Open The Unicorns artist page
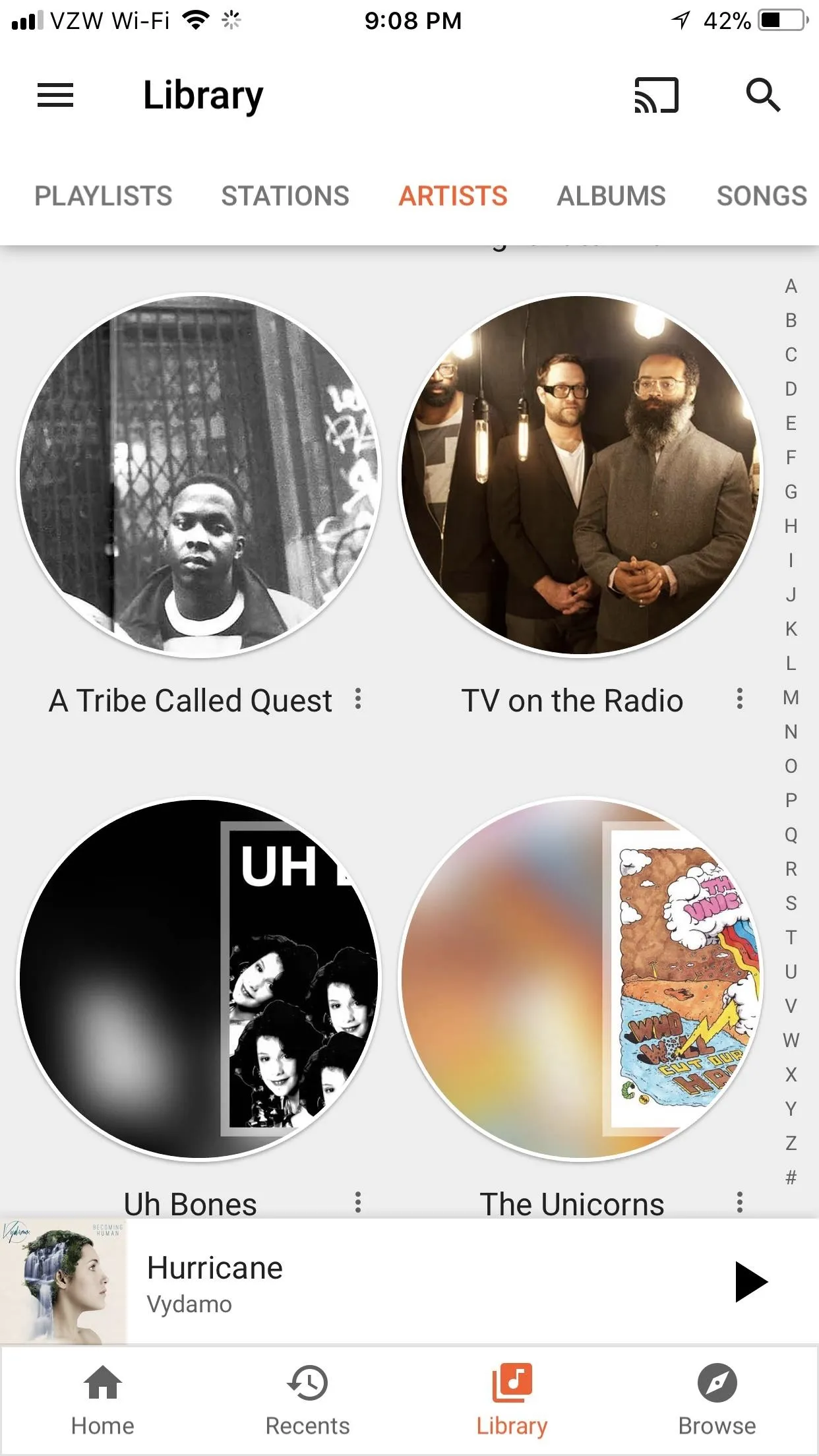Image resolution: width=819 pixels, height=1456 pixels. point(581,979)
